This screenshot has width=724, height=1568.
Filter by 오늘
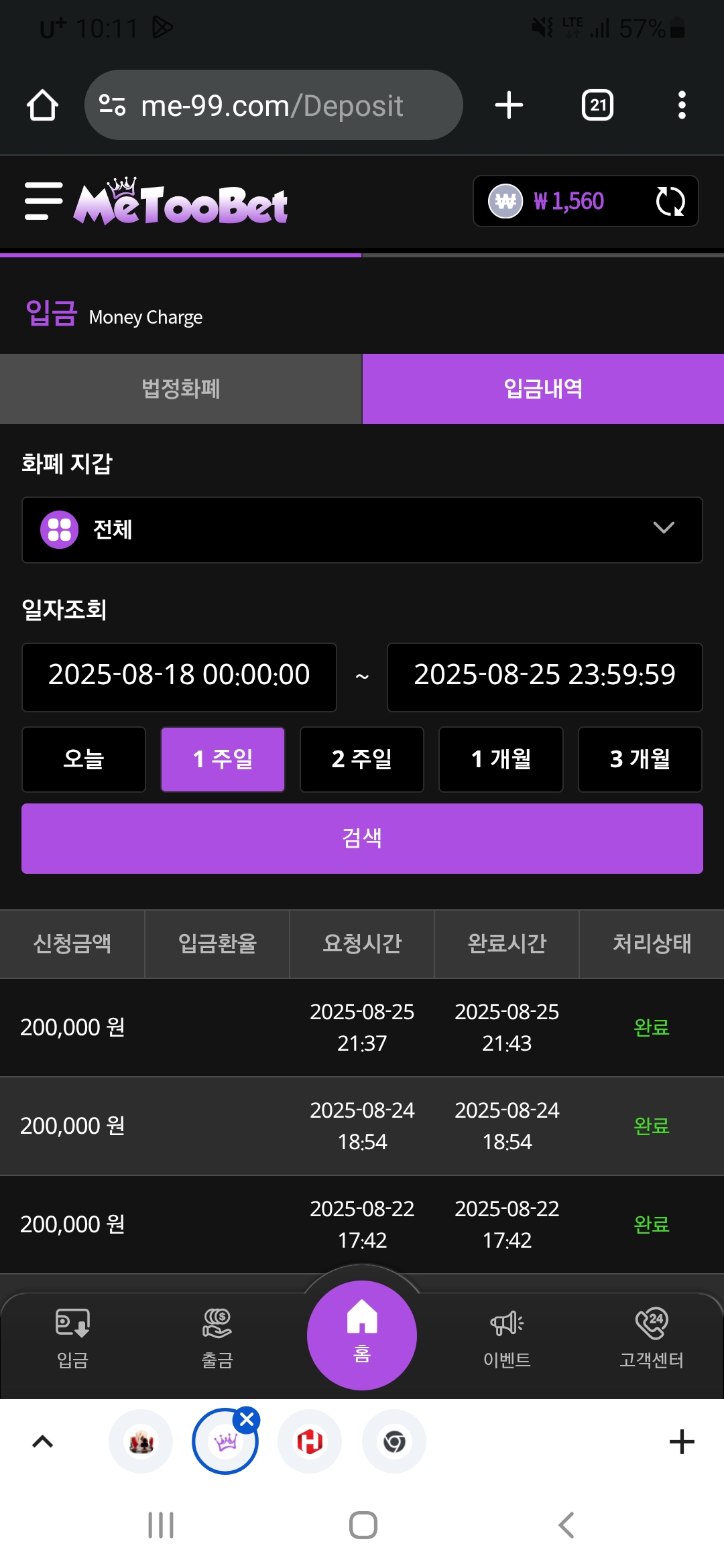pos(84,759)
